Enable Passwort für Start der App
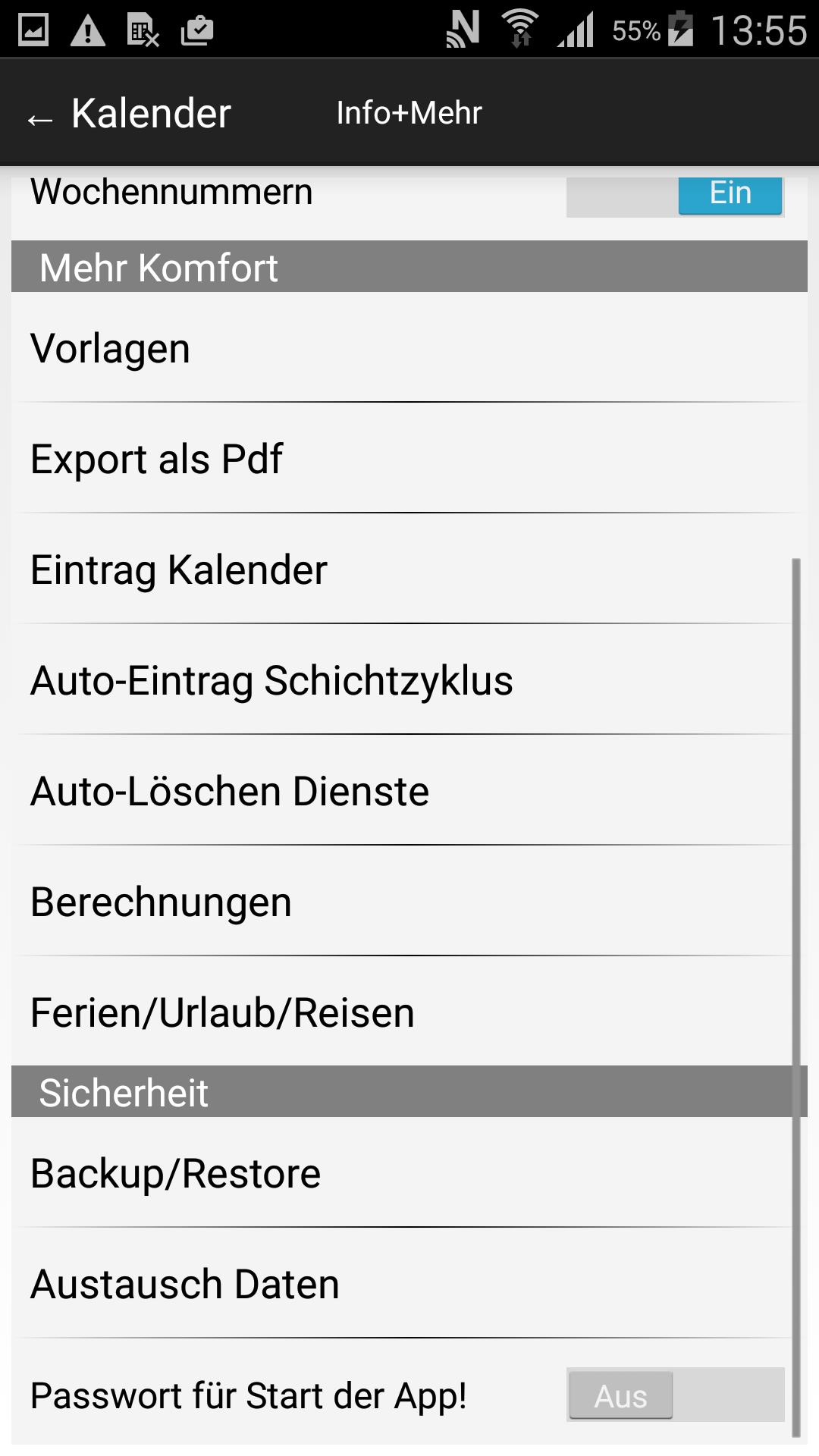 [675, 1395]
